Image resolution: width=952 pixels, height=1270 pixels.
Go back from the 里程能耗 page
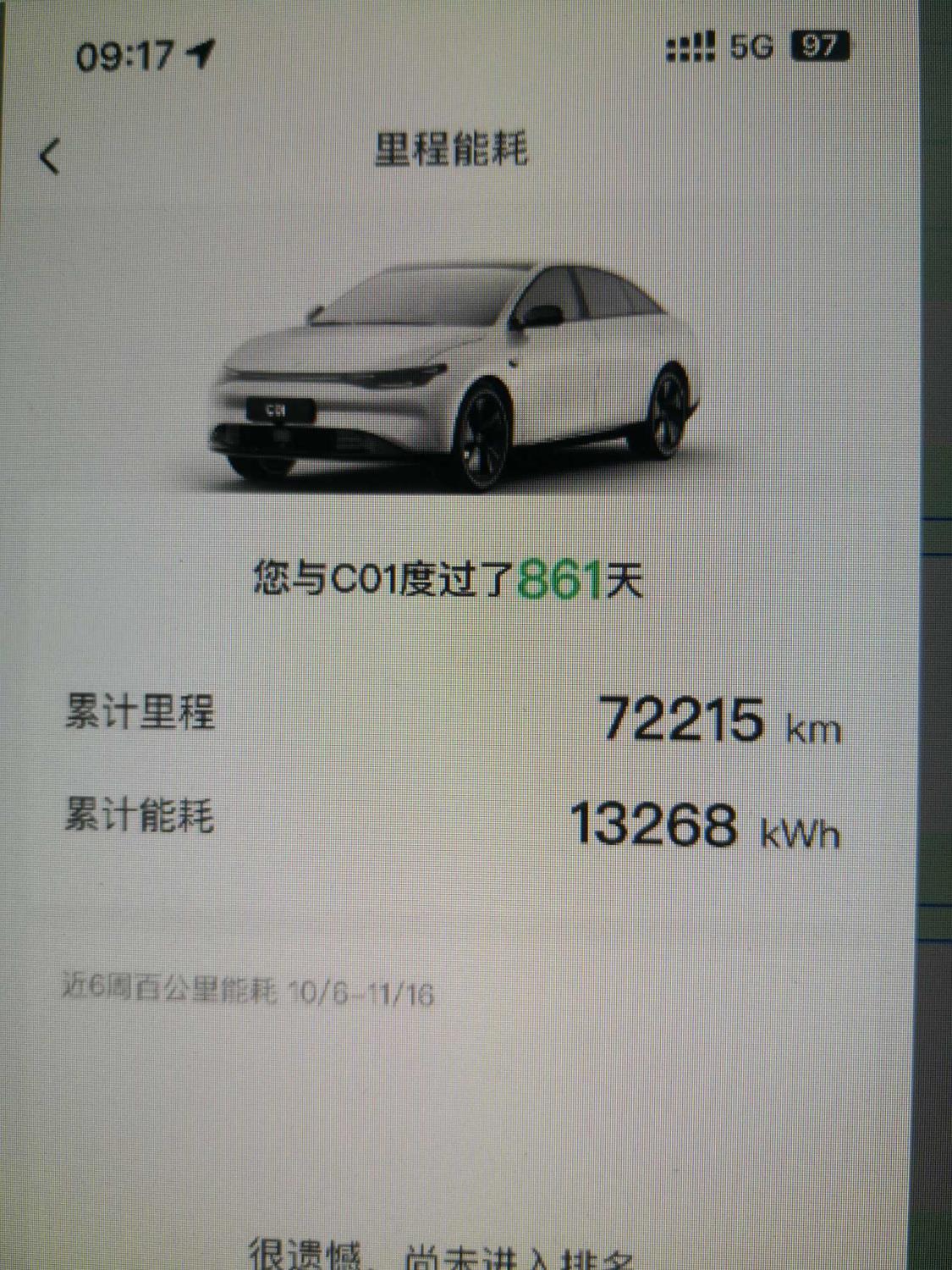coord(51,157)
